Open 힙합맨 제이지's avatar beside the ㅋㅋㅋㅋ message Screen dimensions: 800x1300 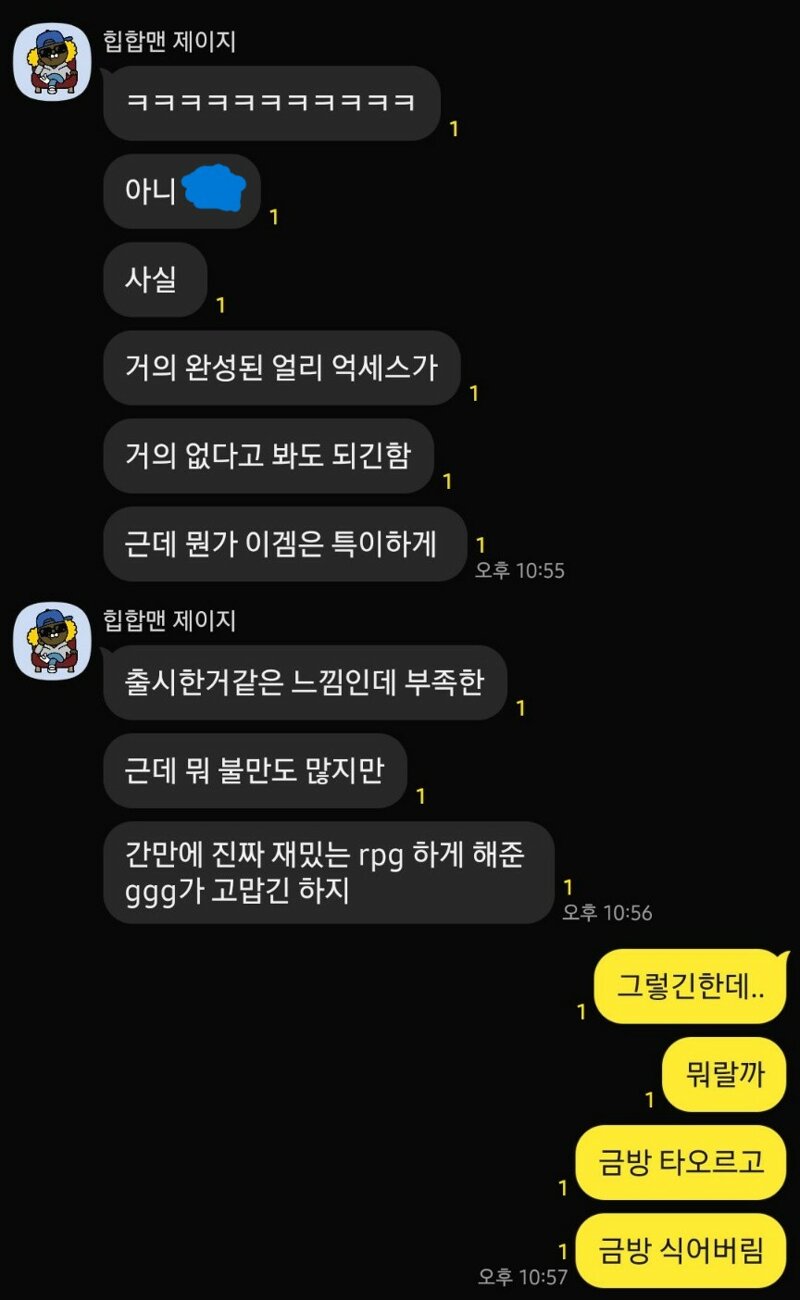pyautogui.click(x=52, y=62)
